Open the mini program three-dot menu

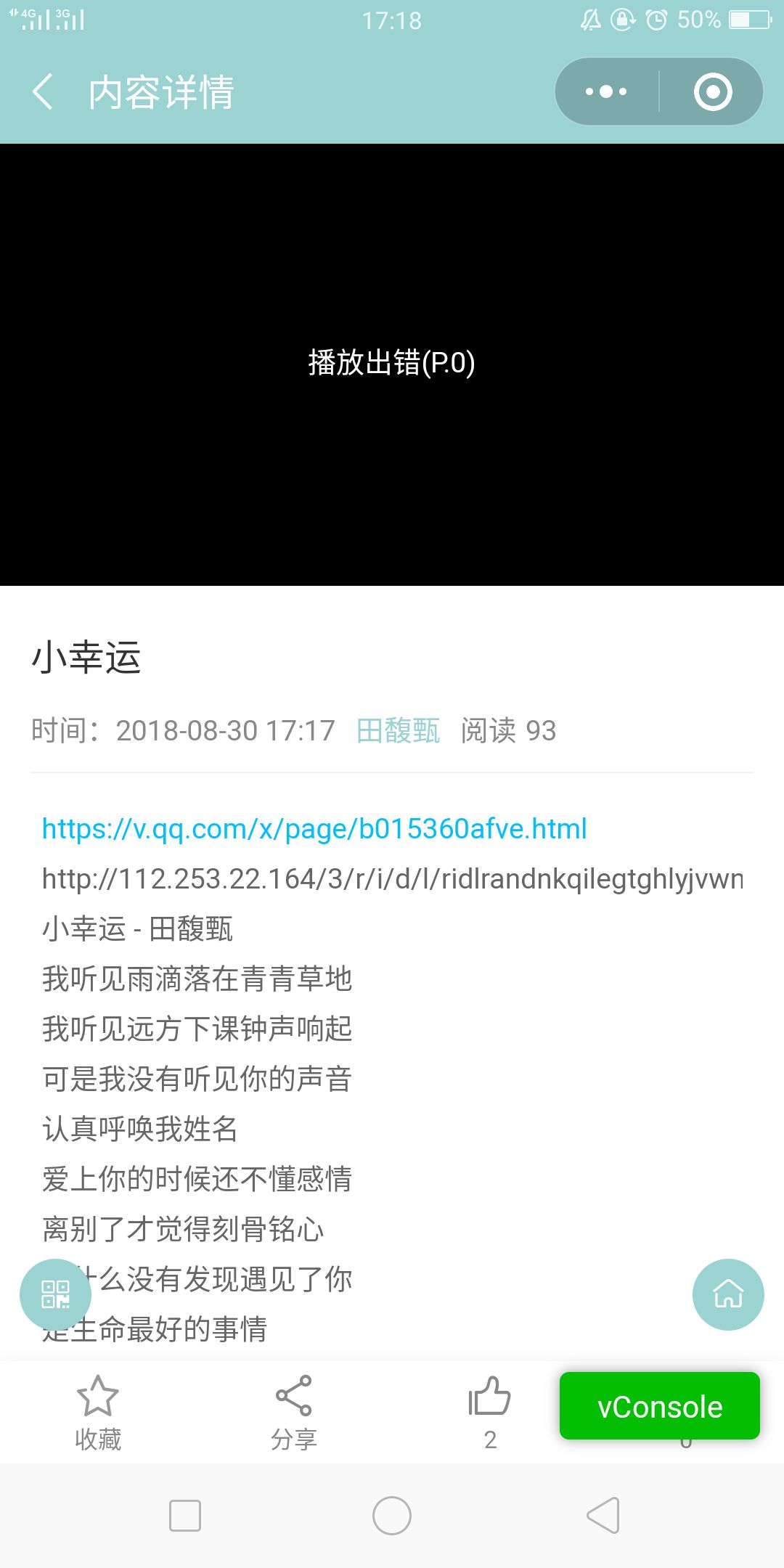tap(607, 92)
